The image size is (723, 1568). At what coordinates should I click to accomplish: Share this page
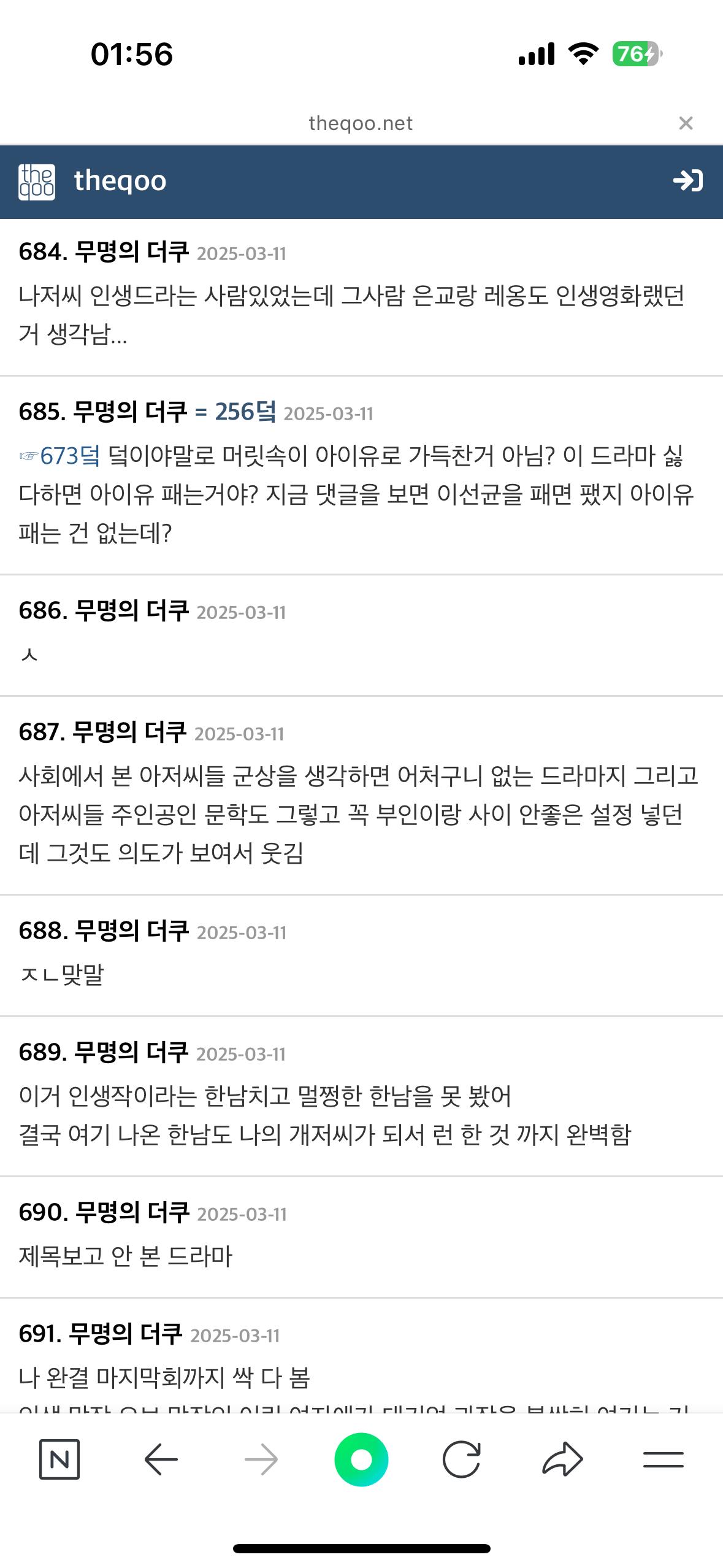point(562,1459)
